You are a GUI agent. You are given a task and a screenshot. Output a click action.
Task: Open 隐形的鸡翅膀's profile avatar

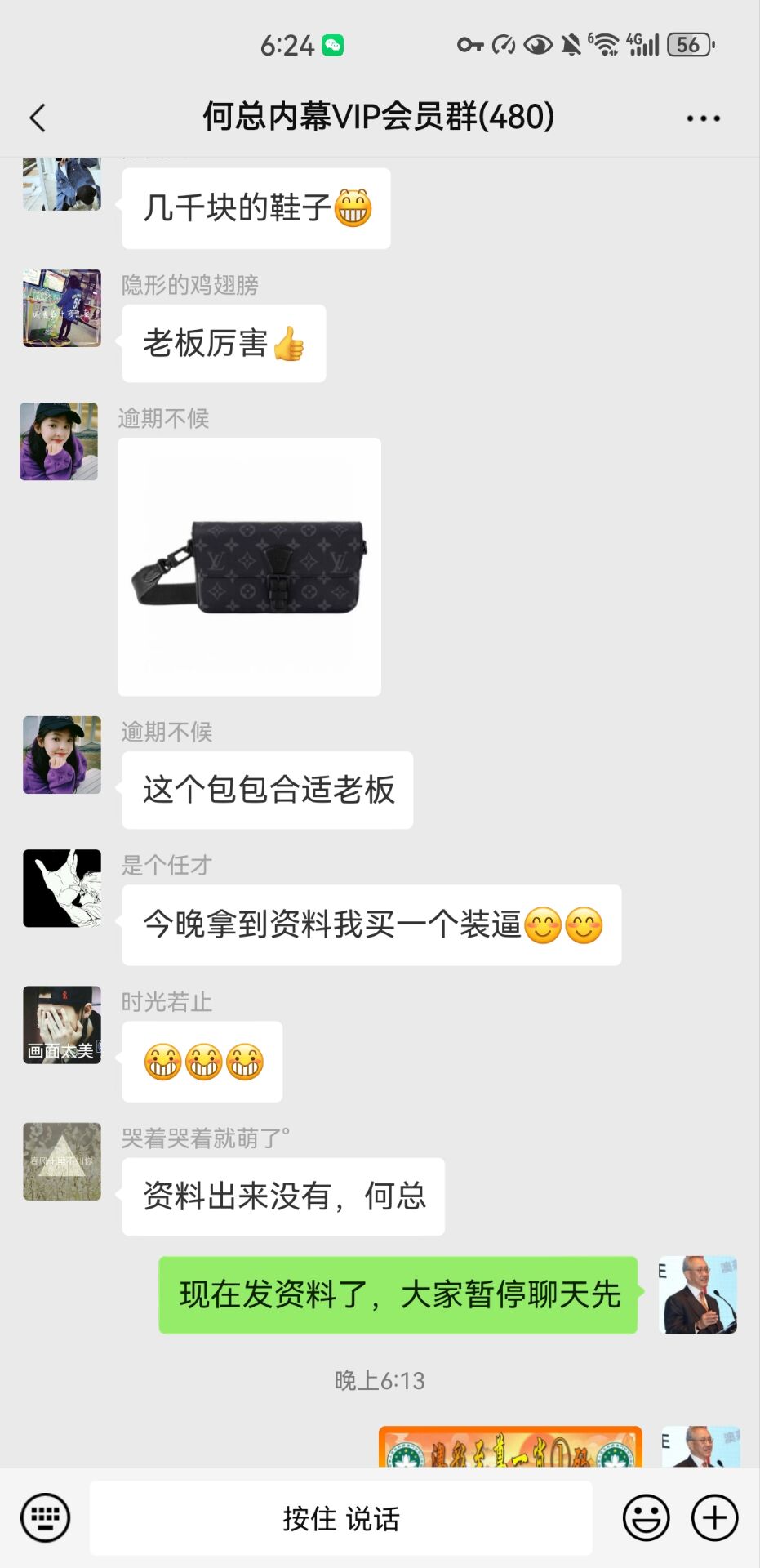point(62,308)
